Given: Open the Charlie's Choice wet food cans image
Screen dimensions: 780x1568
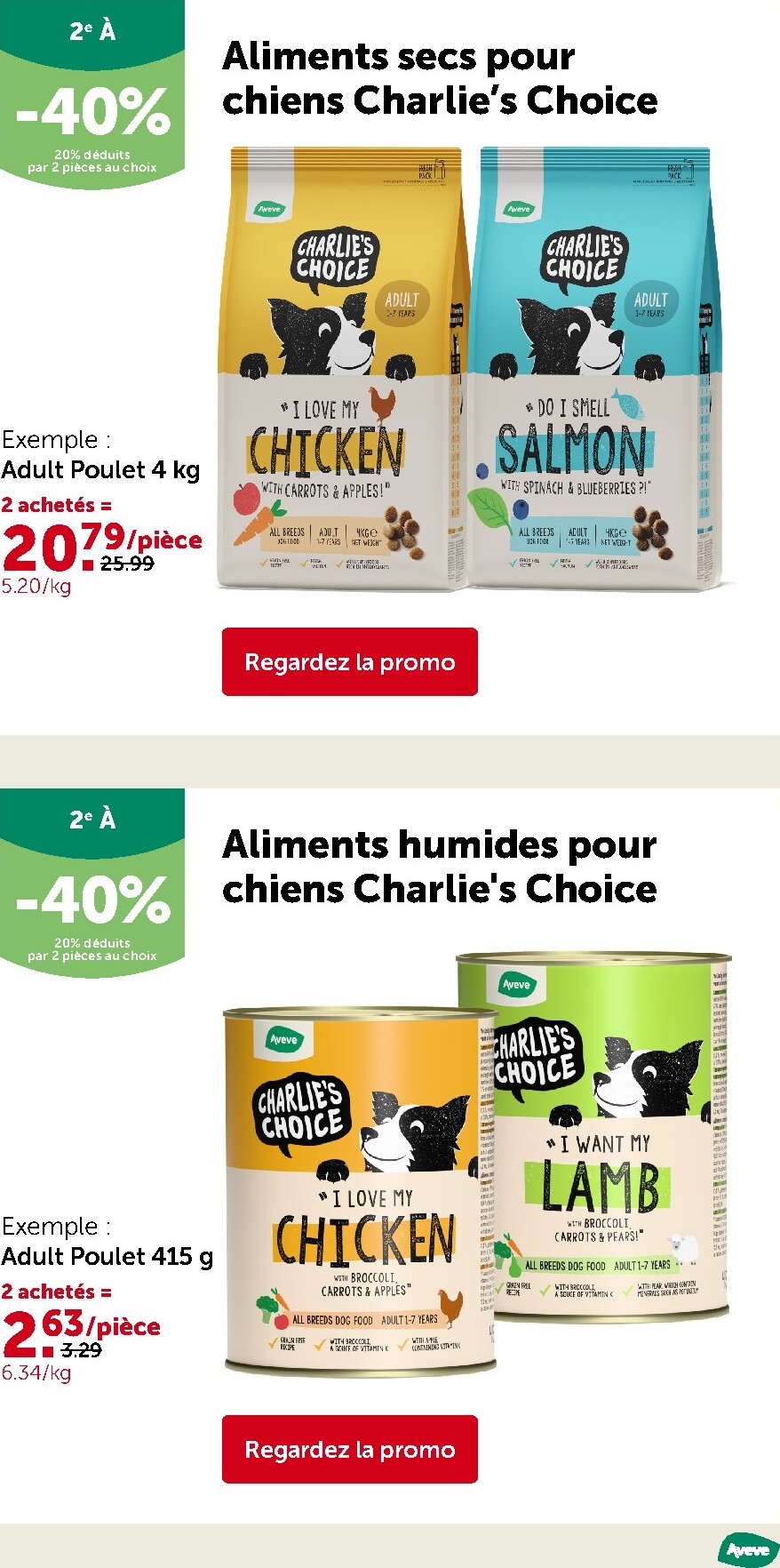Looking at the screenshot, I should tap(476, 1163).
